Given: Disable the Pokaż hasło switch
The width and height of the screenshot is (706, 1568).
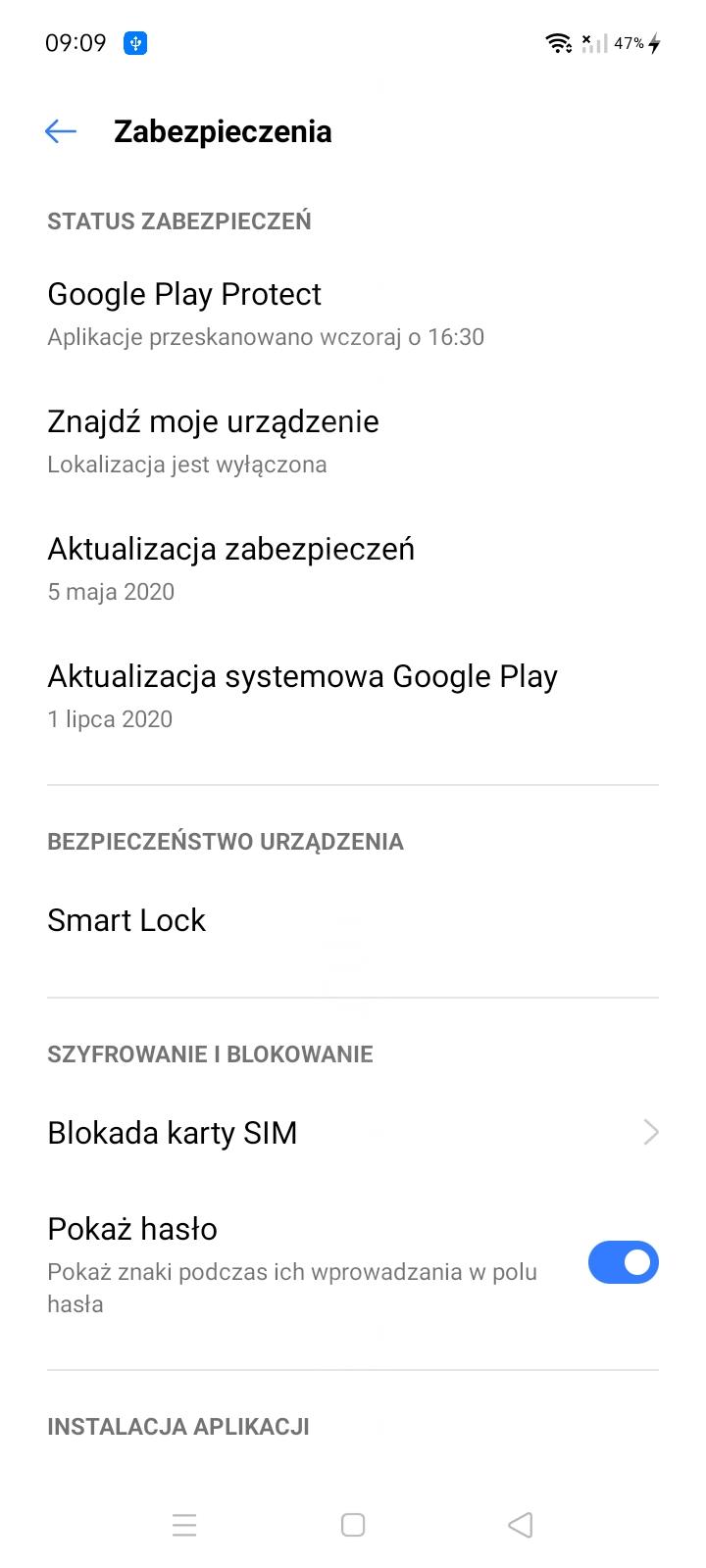Looking at the screenshot, I should click(x=623, y=1262).
